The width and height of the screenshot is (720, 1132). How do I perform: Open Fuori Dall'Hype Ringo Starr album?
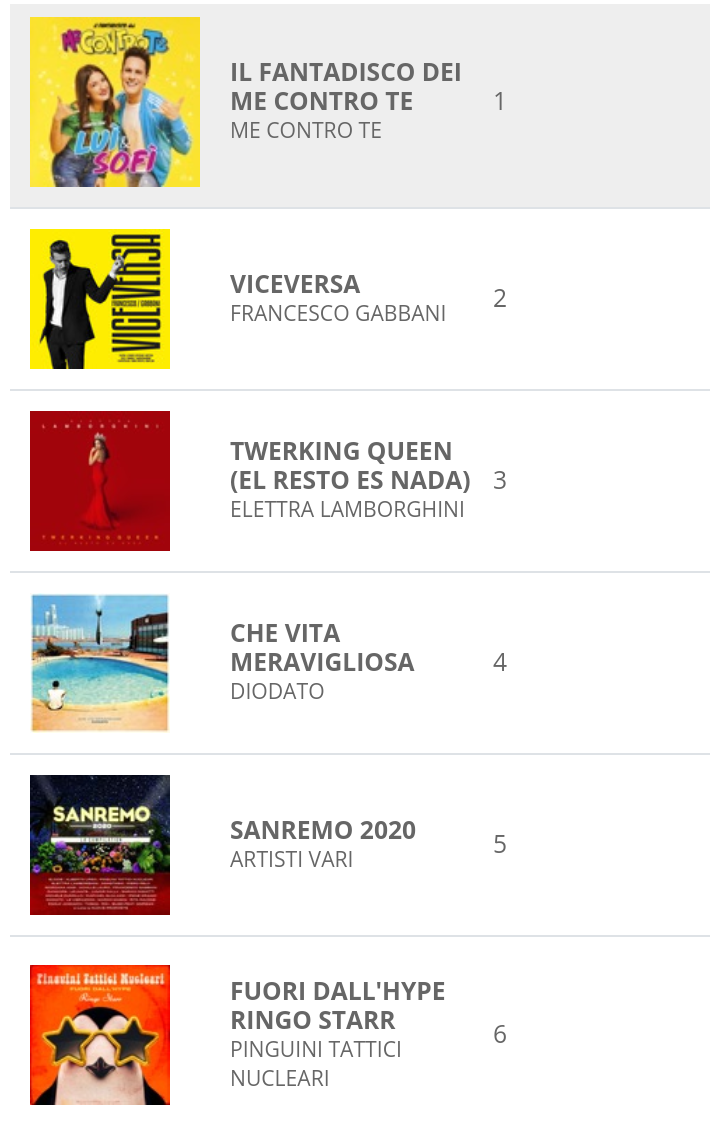(337, 1006)
